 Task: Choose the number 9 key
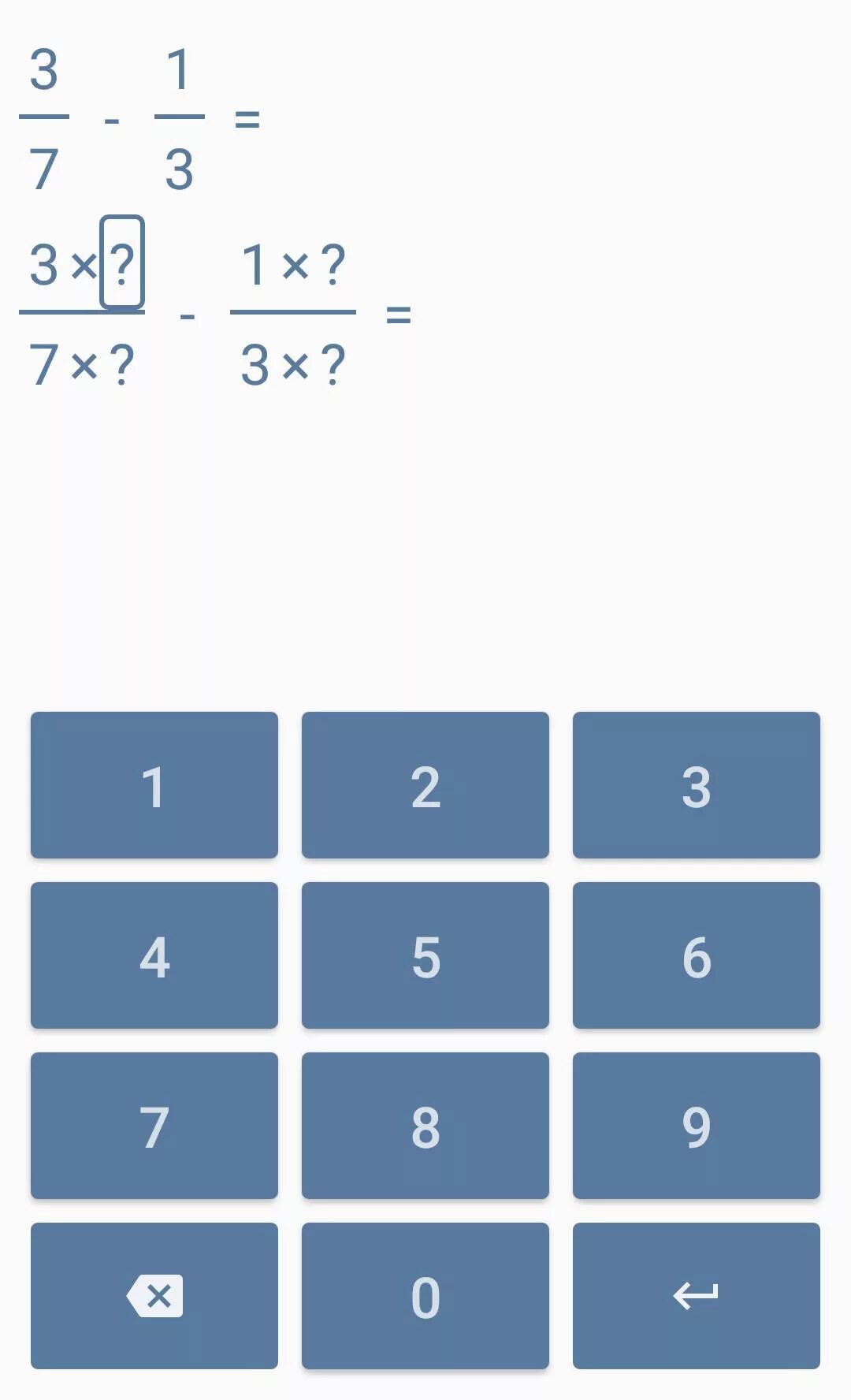pos(697,1126)
